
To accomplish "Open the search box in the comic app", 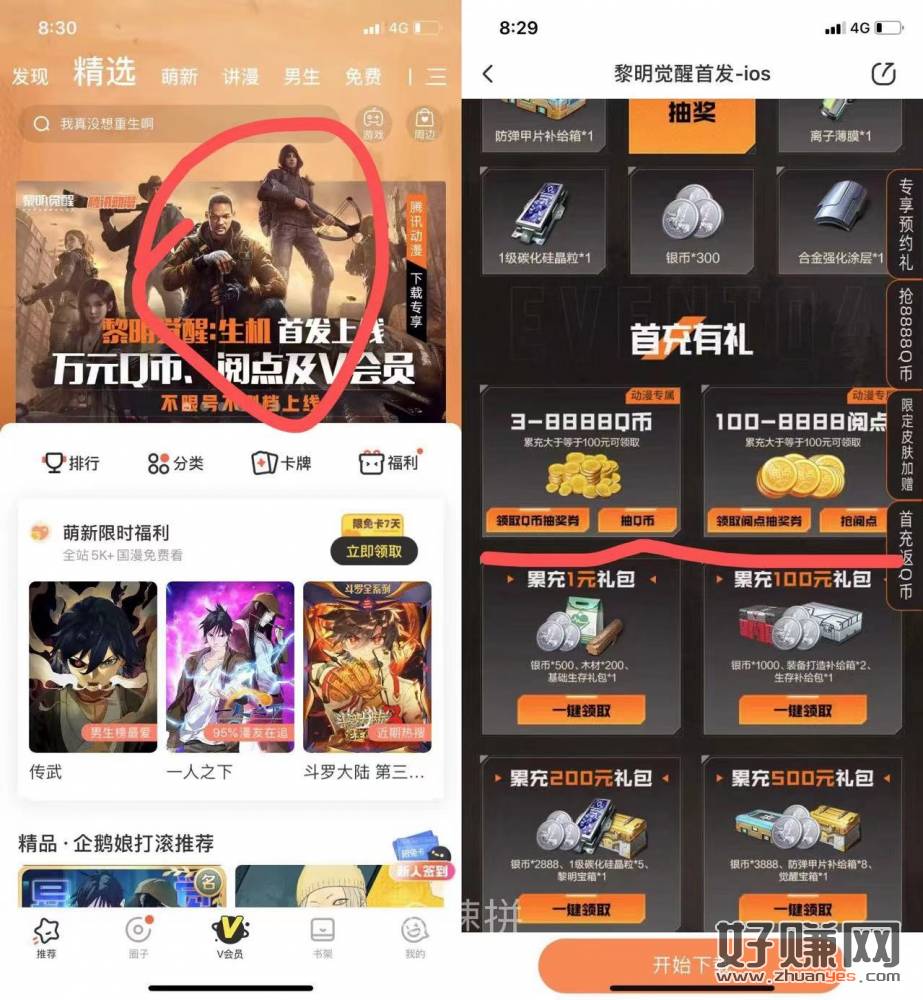I will coord(180,124).
